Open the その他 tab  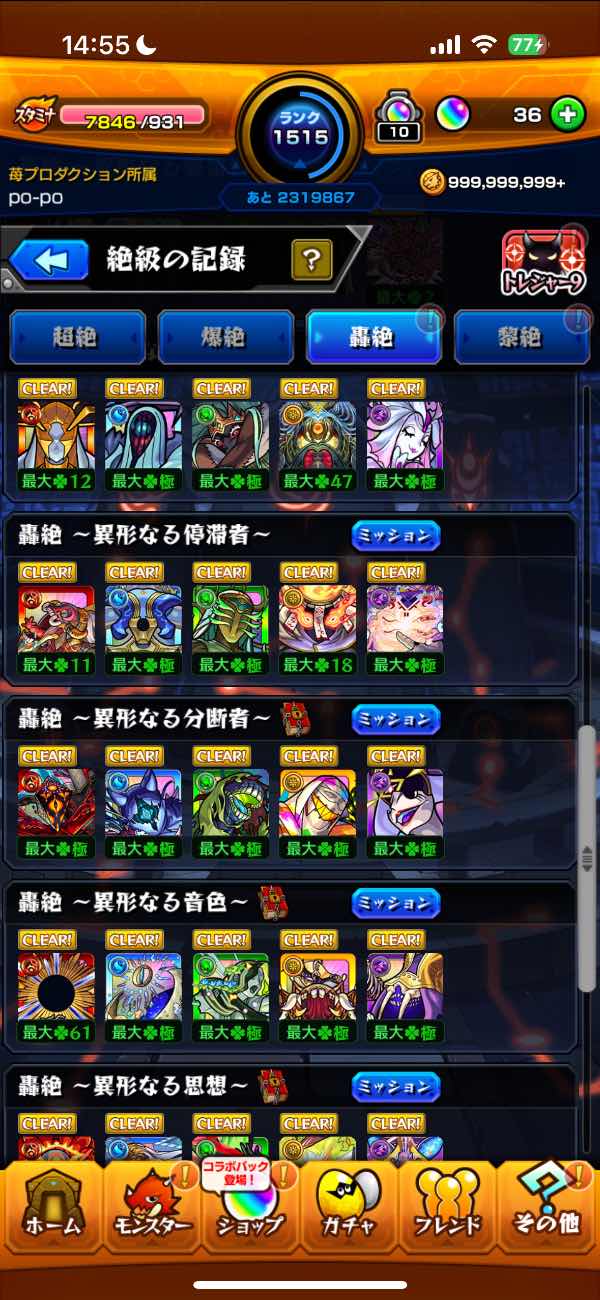coord(548,1212)
